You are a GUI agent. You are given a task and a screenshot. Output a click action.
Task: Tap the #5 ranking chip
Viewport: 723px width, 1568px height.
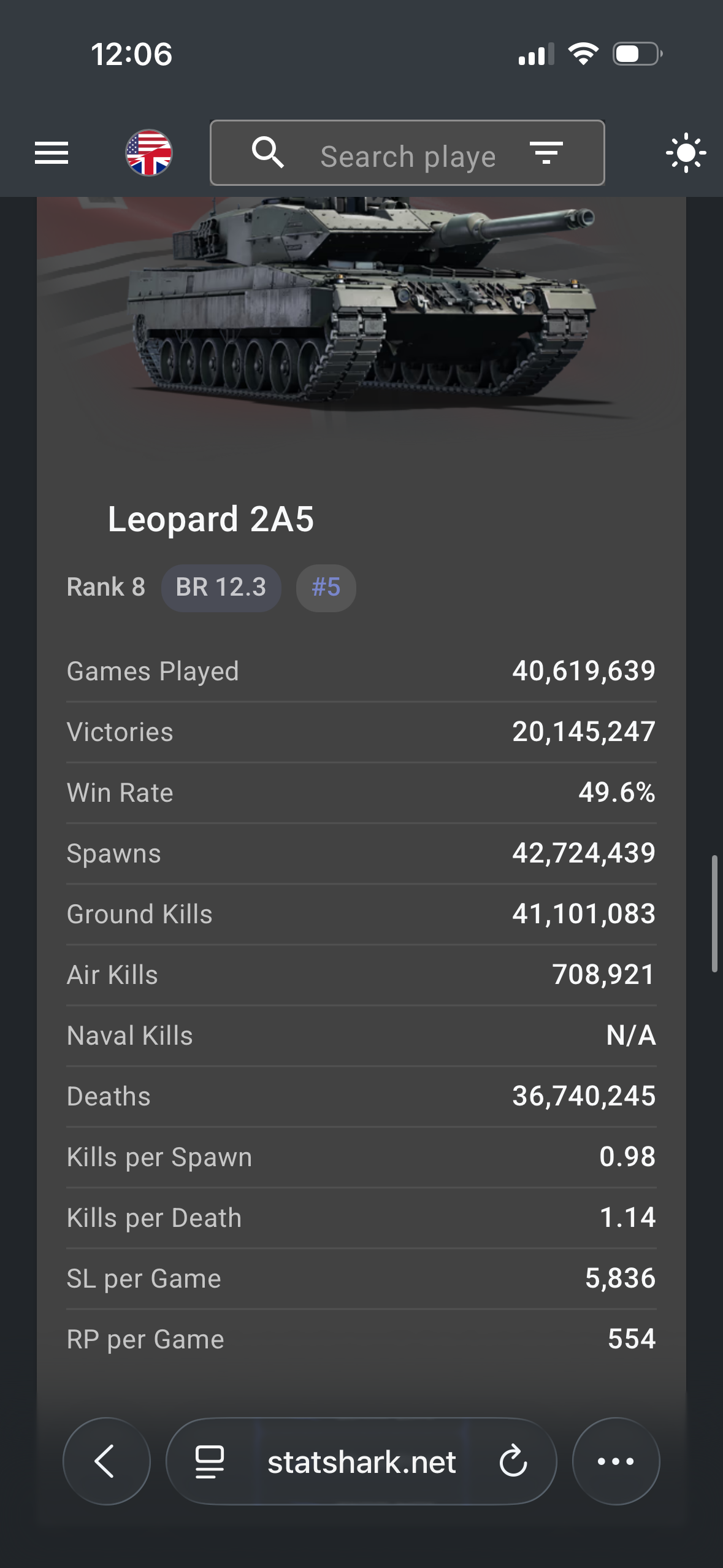pyautogui.click(x=326, y=588)
